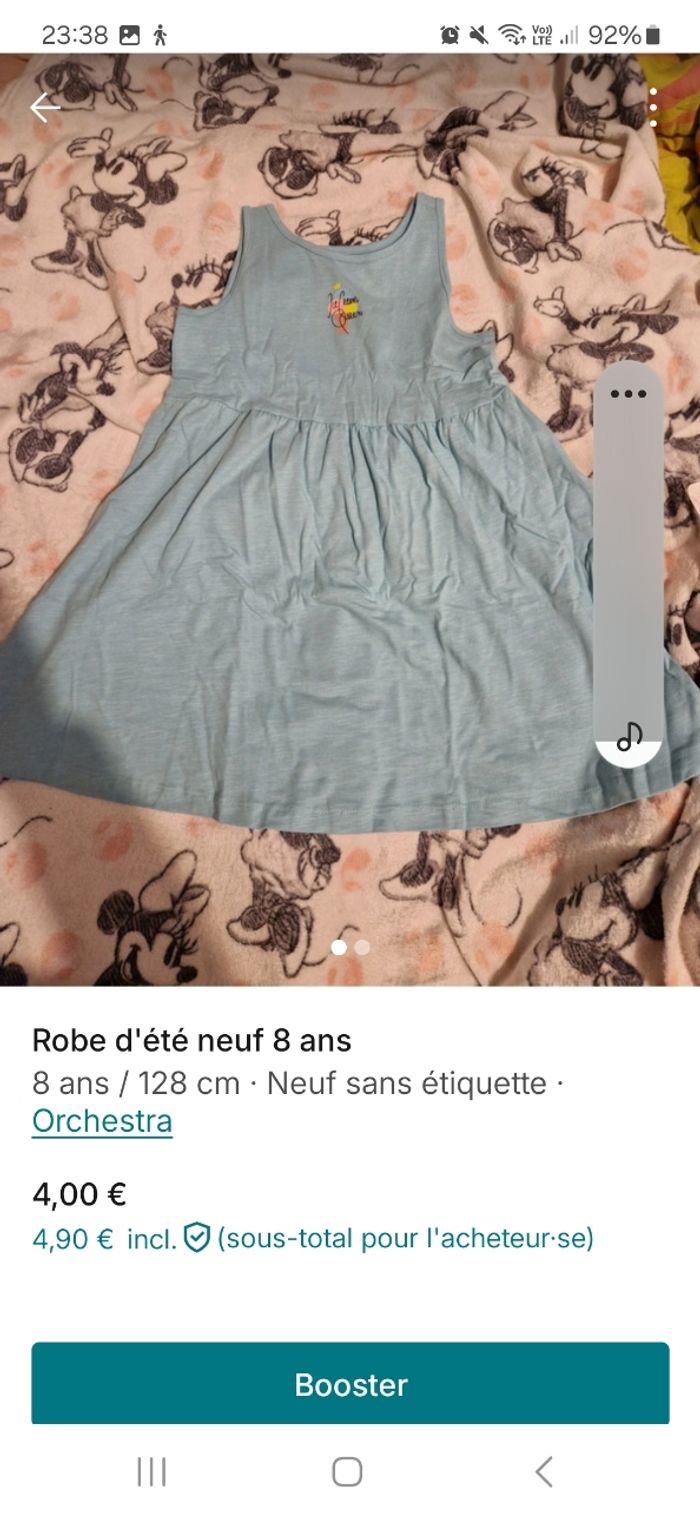Open the buyer protection shield info
700x1517 pixels.
(x=198, y=1239)
